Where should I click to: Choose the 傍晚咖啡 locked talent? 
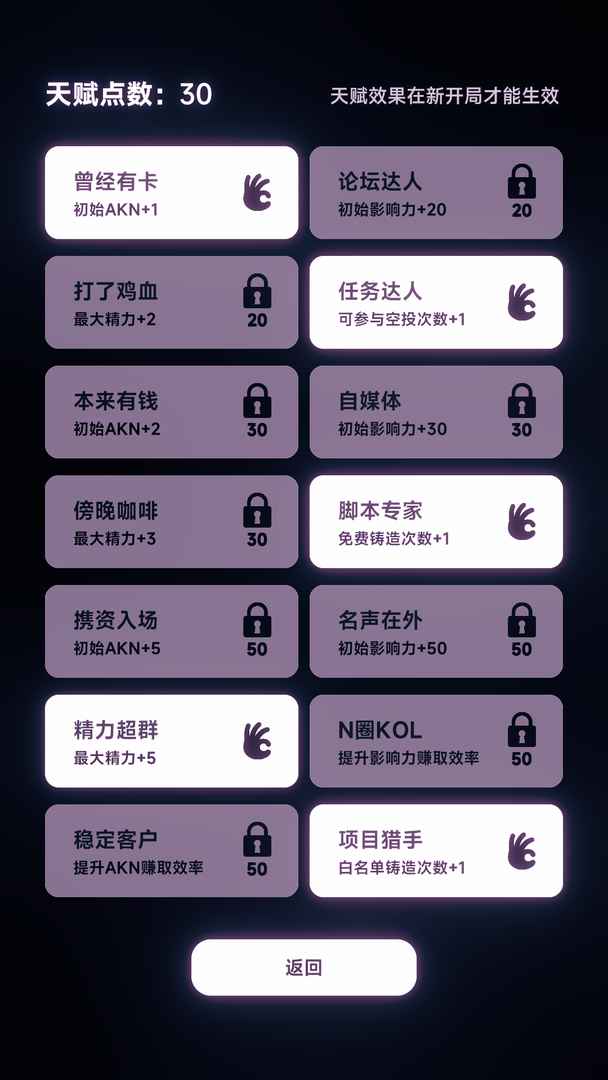point(171,522)
